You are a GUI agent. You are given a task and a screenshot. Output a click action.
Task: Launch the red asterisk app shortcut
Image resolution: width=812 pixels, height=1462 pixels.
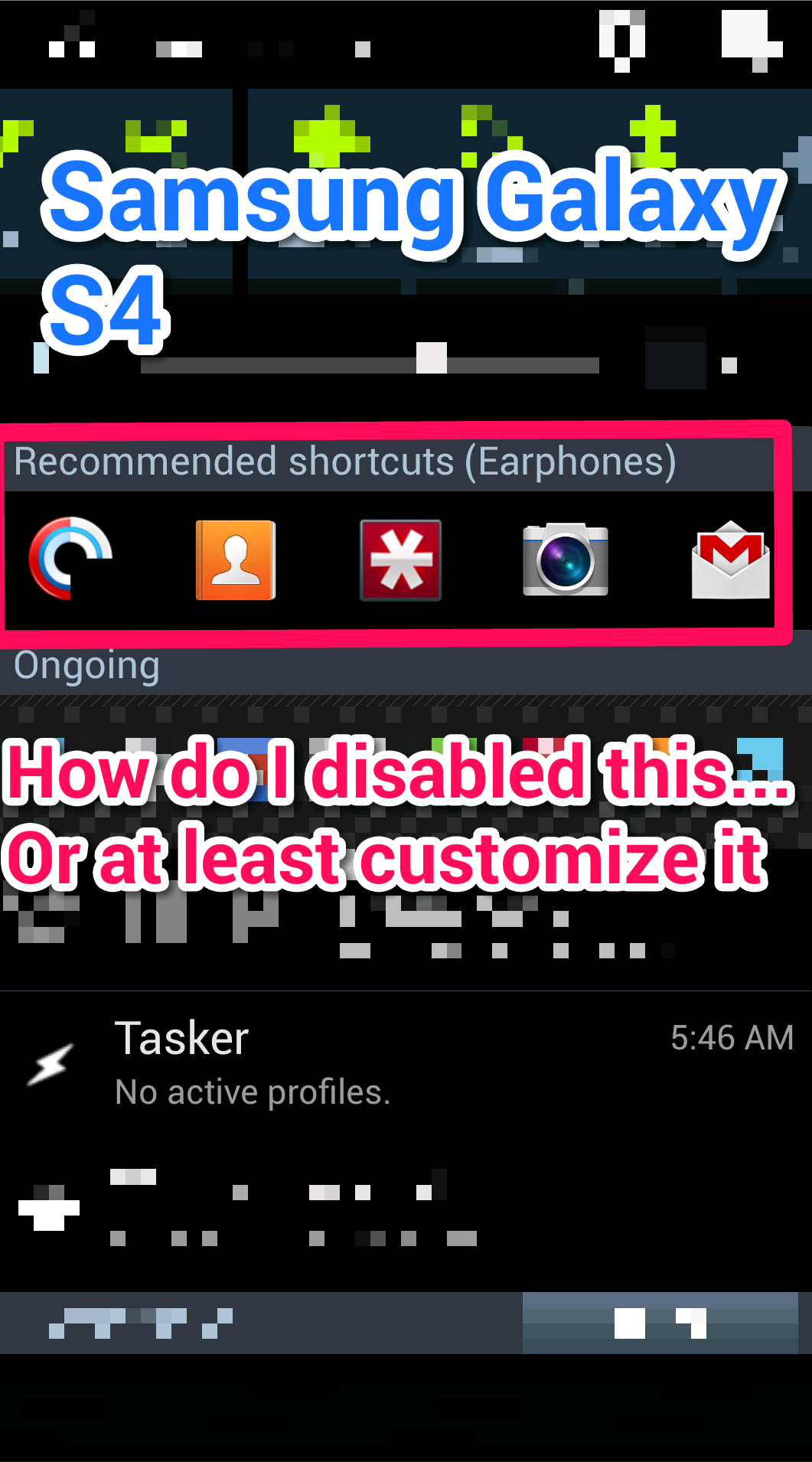tap(400, 560)
